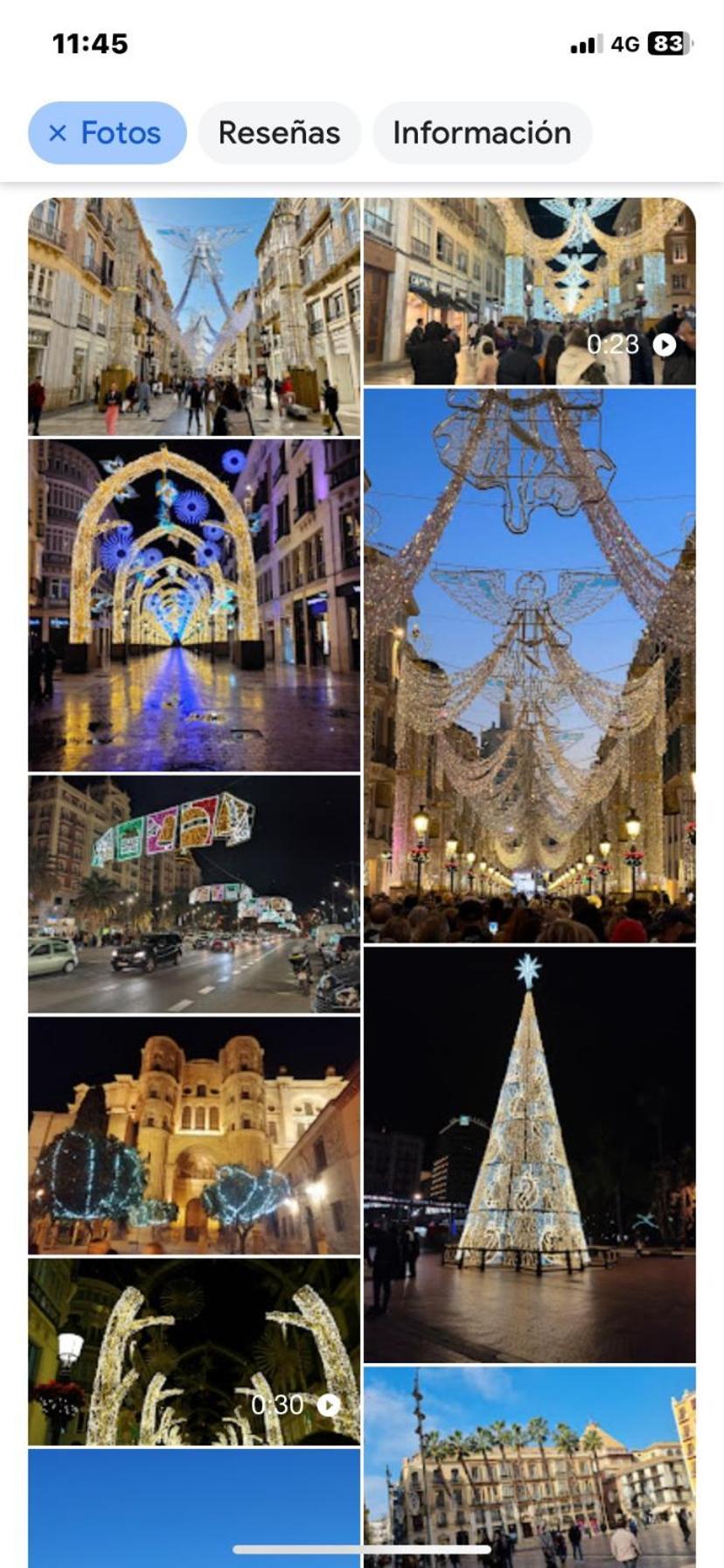Switch to the Reseñas chip
This screenshot has height=1568, width=724.
[x=279, y=133]
